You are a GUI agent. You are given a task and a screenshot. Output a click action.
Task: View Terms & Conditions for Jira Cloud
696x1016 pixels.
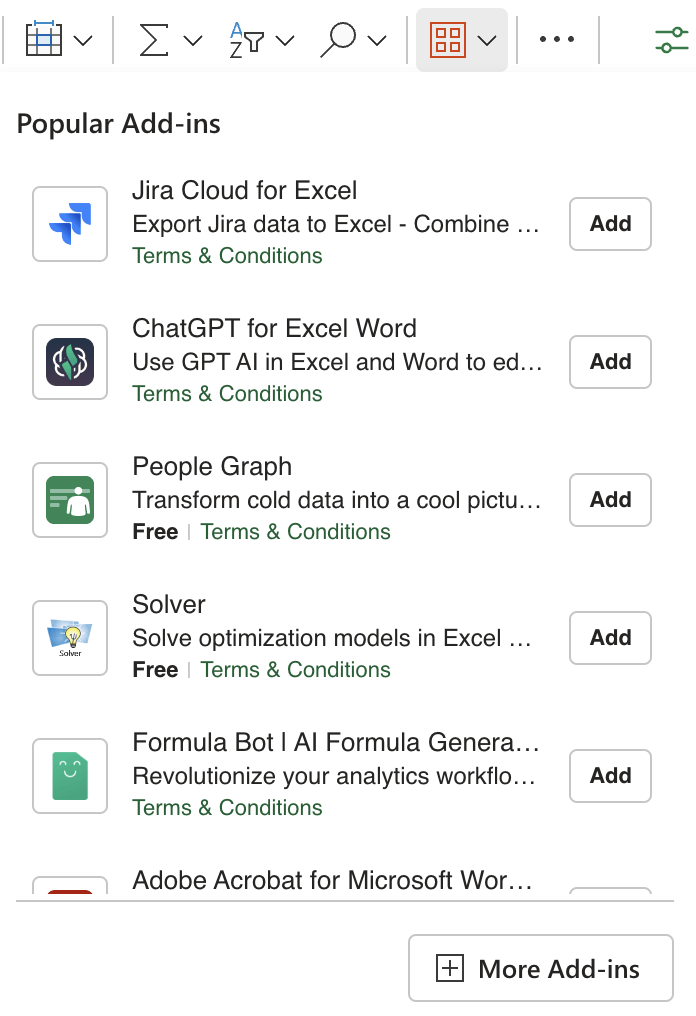(x=227, y=256)
